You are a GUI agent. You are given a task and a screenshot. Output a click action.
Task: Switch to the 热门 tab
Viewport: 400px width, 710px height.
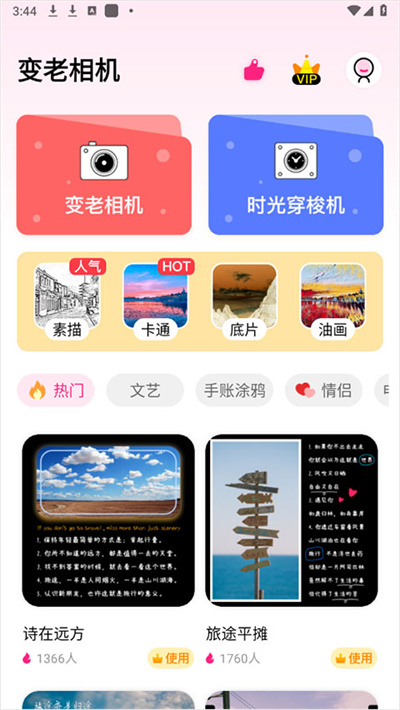point(56,390)
